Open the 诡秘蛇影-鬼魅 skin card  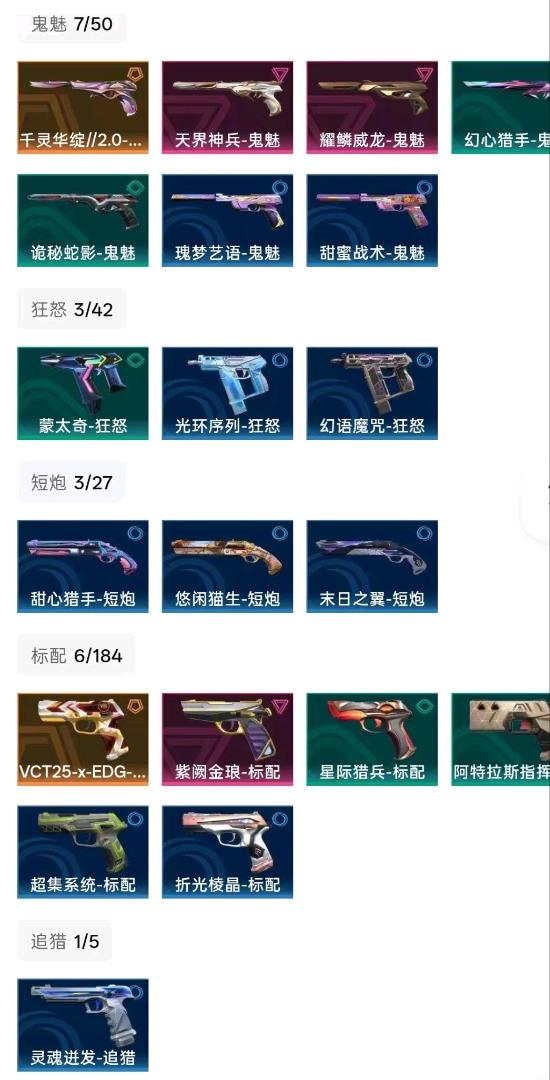[83, 220]
